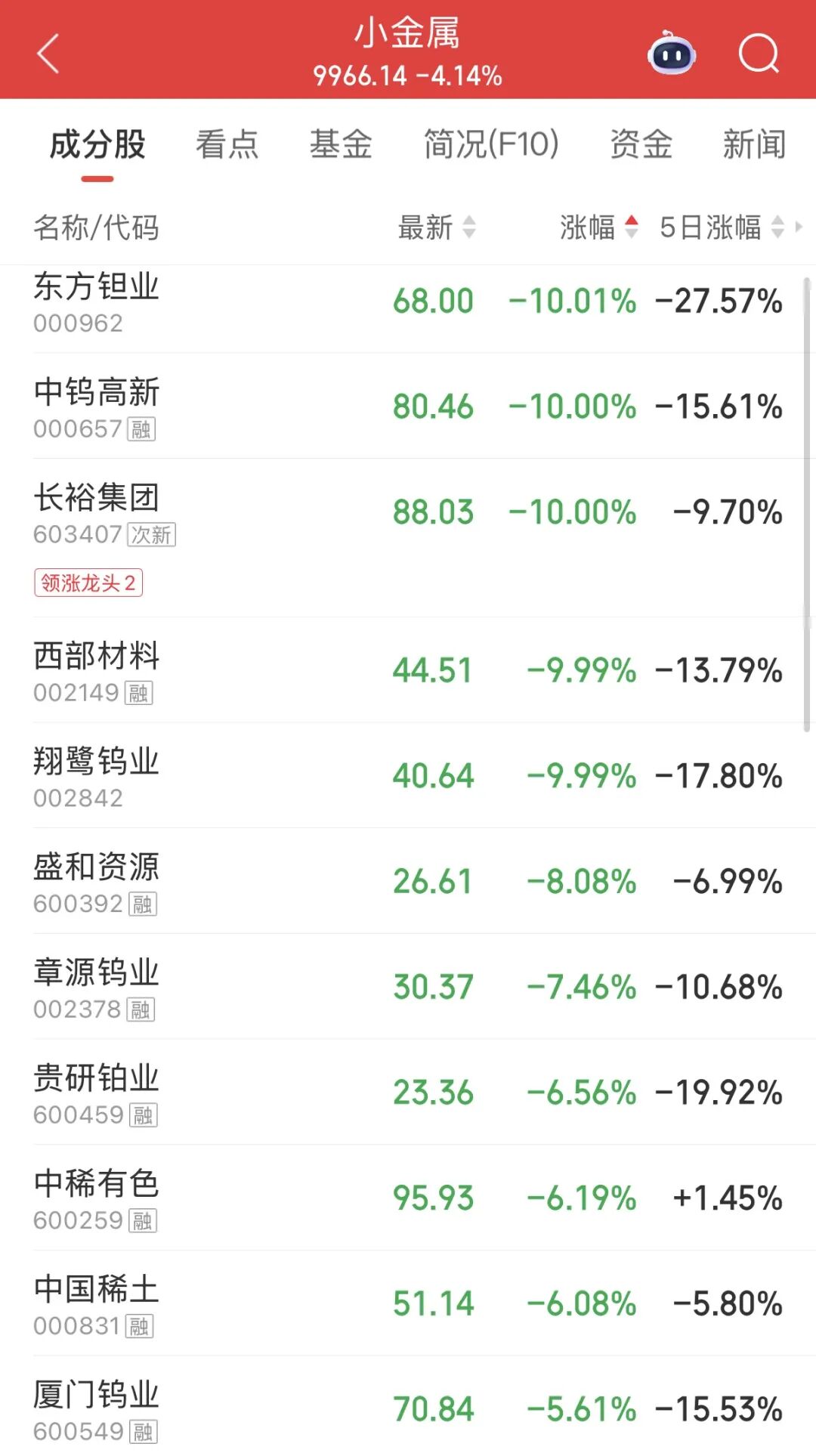Switch to the 基金 tab
816x1456 pixels.
click(x=341, y=144)
